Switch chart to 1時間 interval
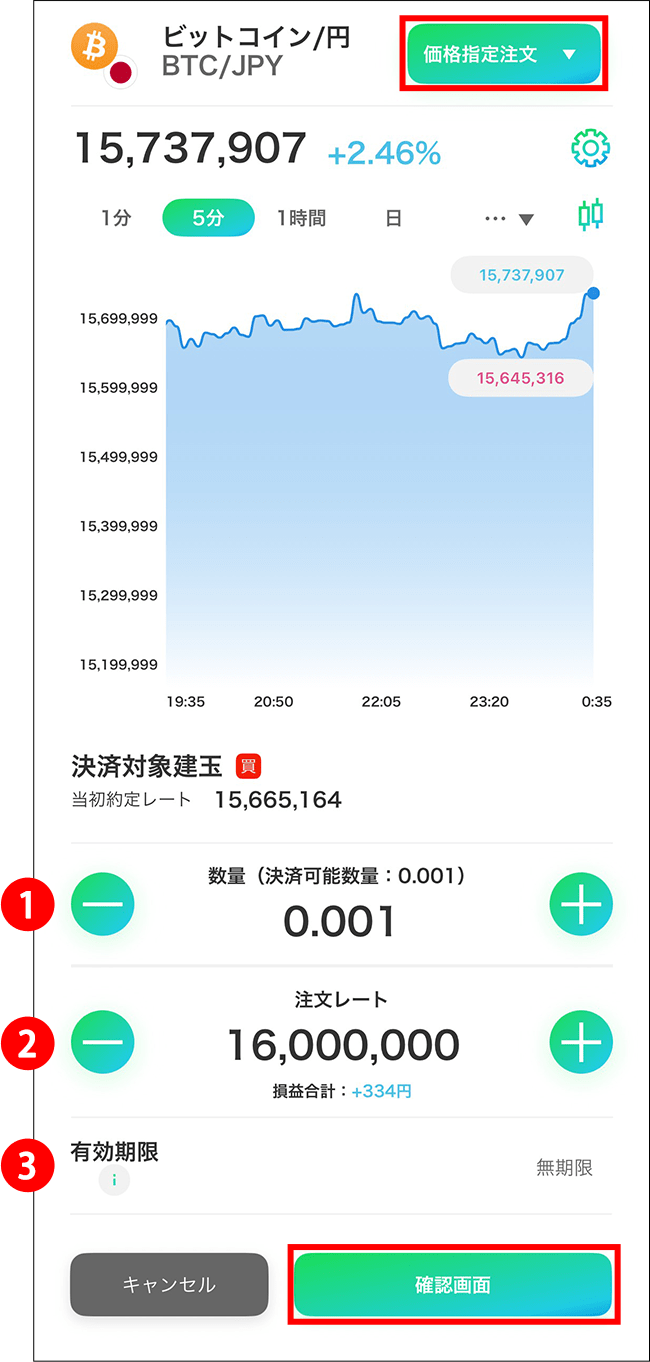This screenshot has width=650, height=1362. pyautogui.click(x=301, y=218)
